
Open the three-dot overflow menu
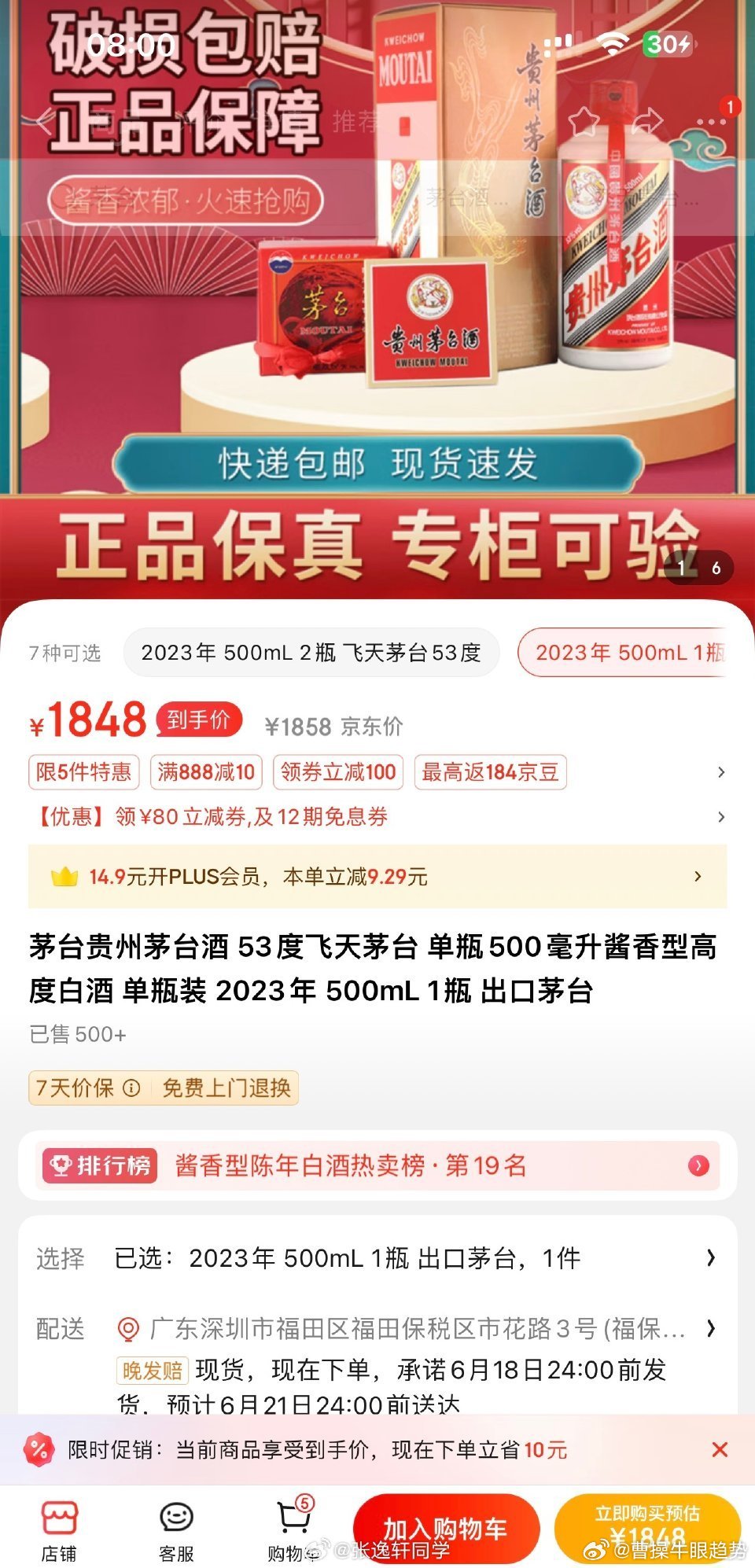(711, 122)
